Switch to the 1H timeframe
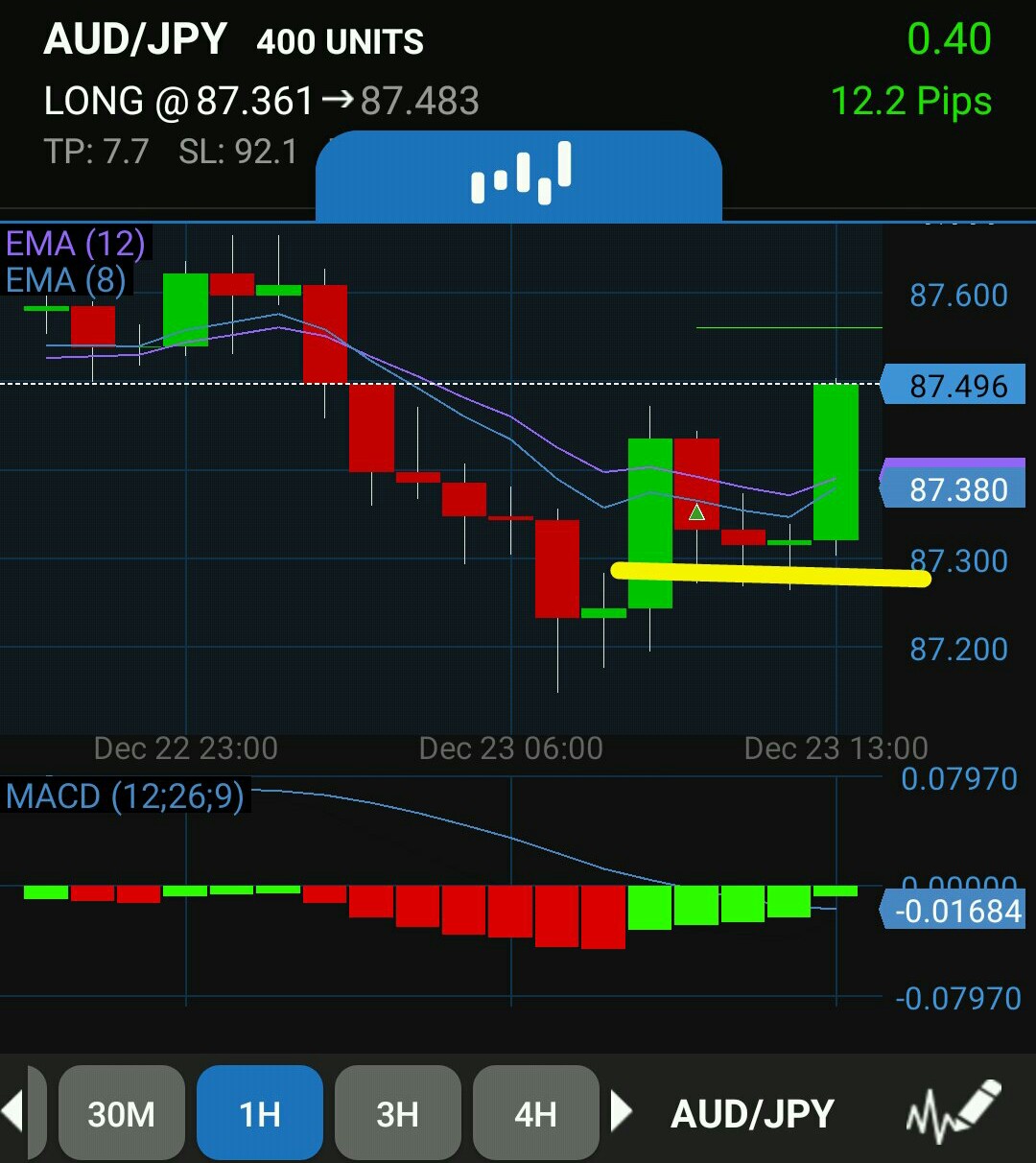Image resolution: width=1036 pixels, height=1163 pixels. pyautogui.click(x=259, y=1113)
